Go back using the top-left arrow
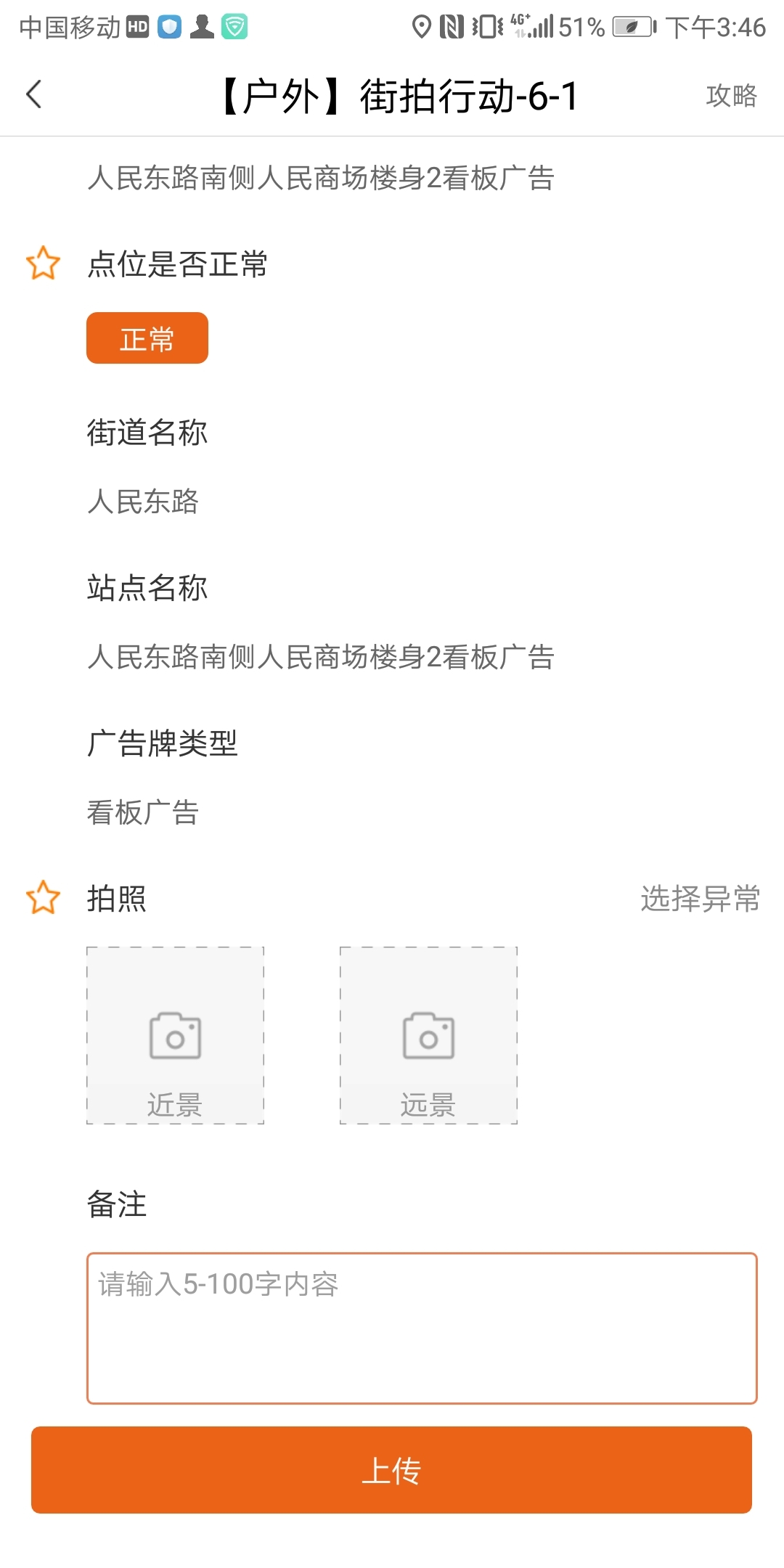This screenshot has width=784, height=1568. (34, 94)
